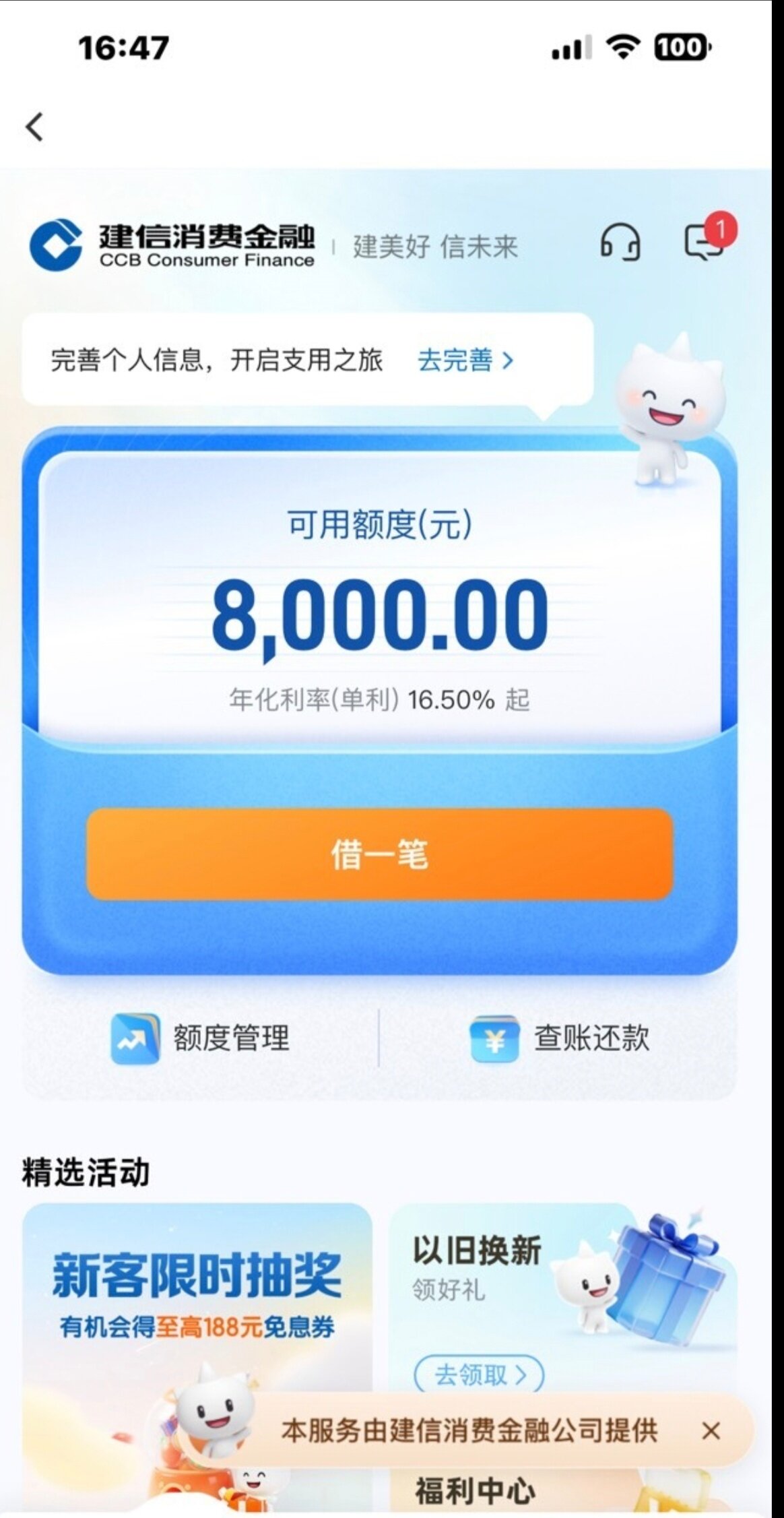
Task: Tap 去领取 on the 以旧换新 card
Action: 478,1374
